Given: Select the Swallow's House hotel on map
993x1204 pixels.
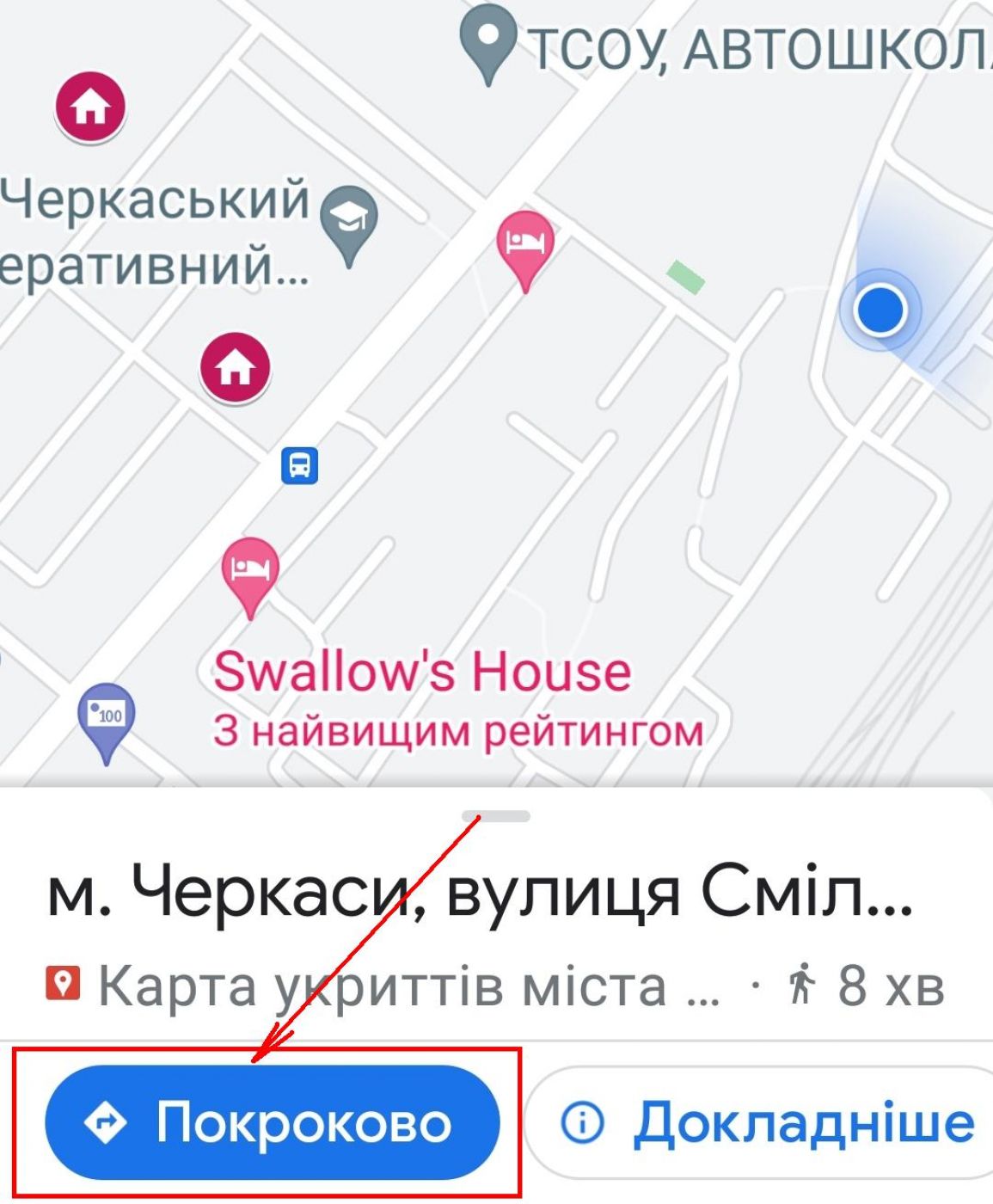Looking at the screenshot, I should coord(250,571).
